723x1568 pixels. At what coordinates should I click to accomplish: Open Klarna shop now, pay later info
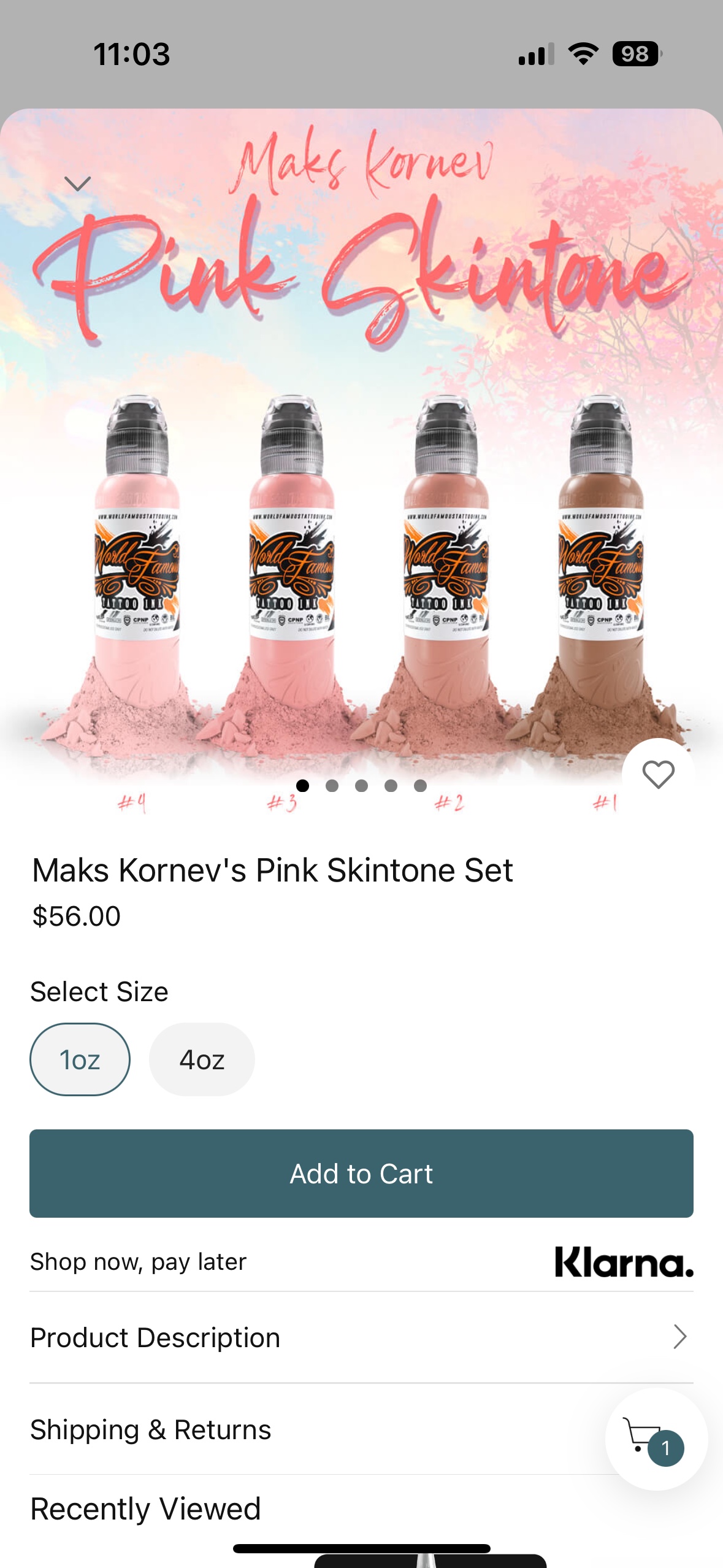click(x=361, y=1262)
